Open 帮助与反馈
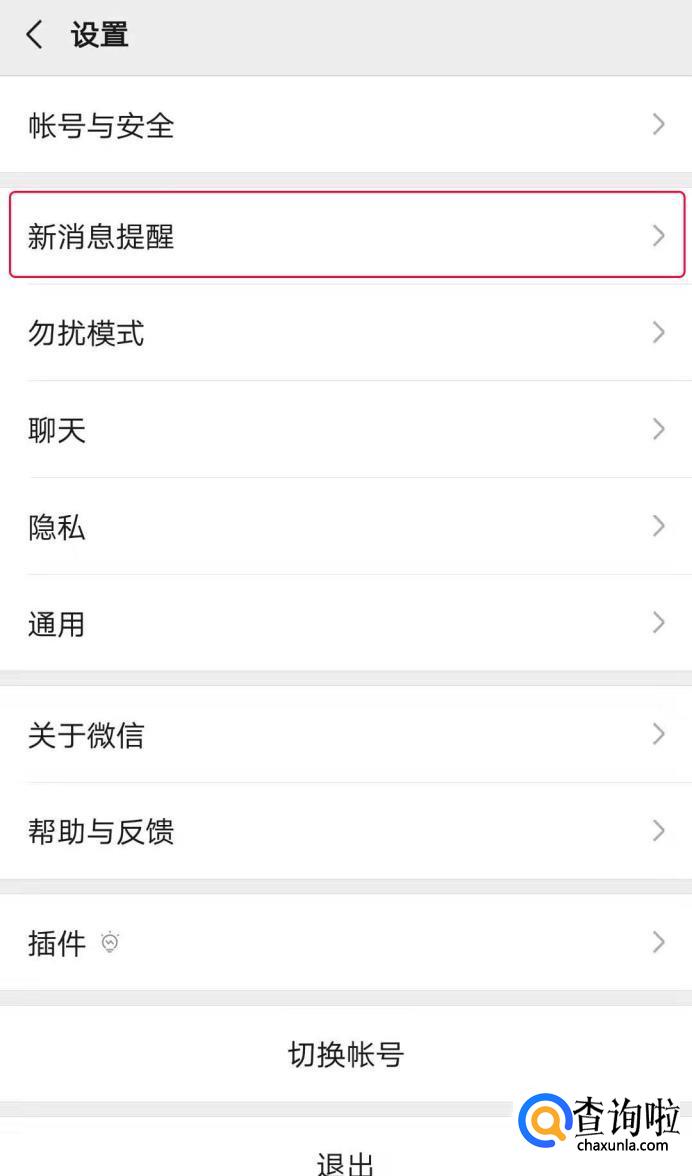This screenshot has height=1176, width=692. pos(346,831)
